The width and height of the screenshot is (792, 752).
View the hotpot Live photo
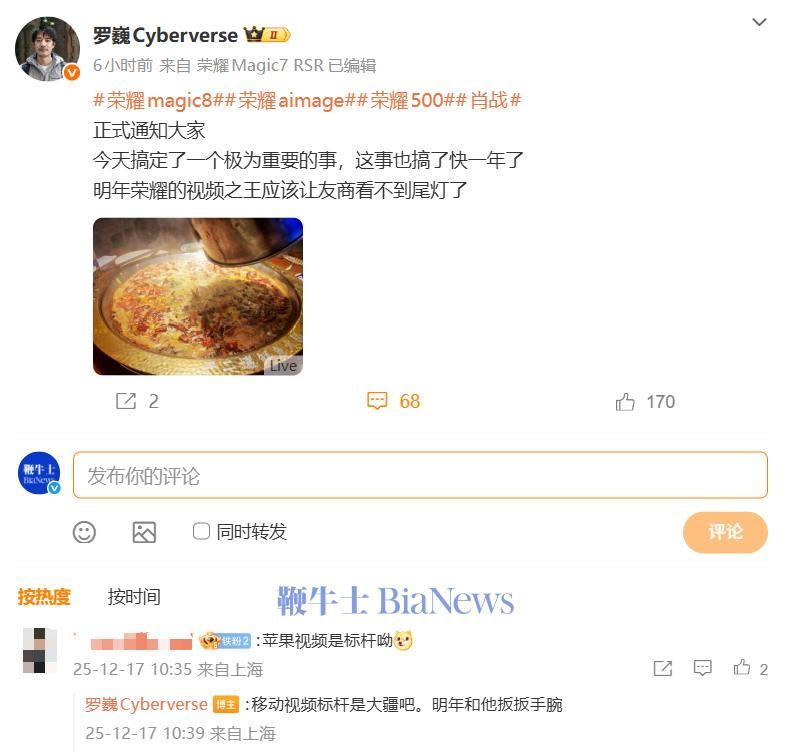pos(198,296)
